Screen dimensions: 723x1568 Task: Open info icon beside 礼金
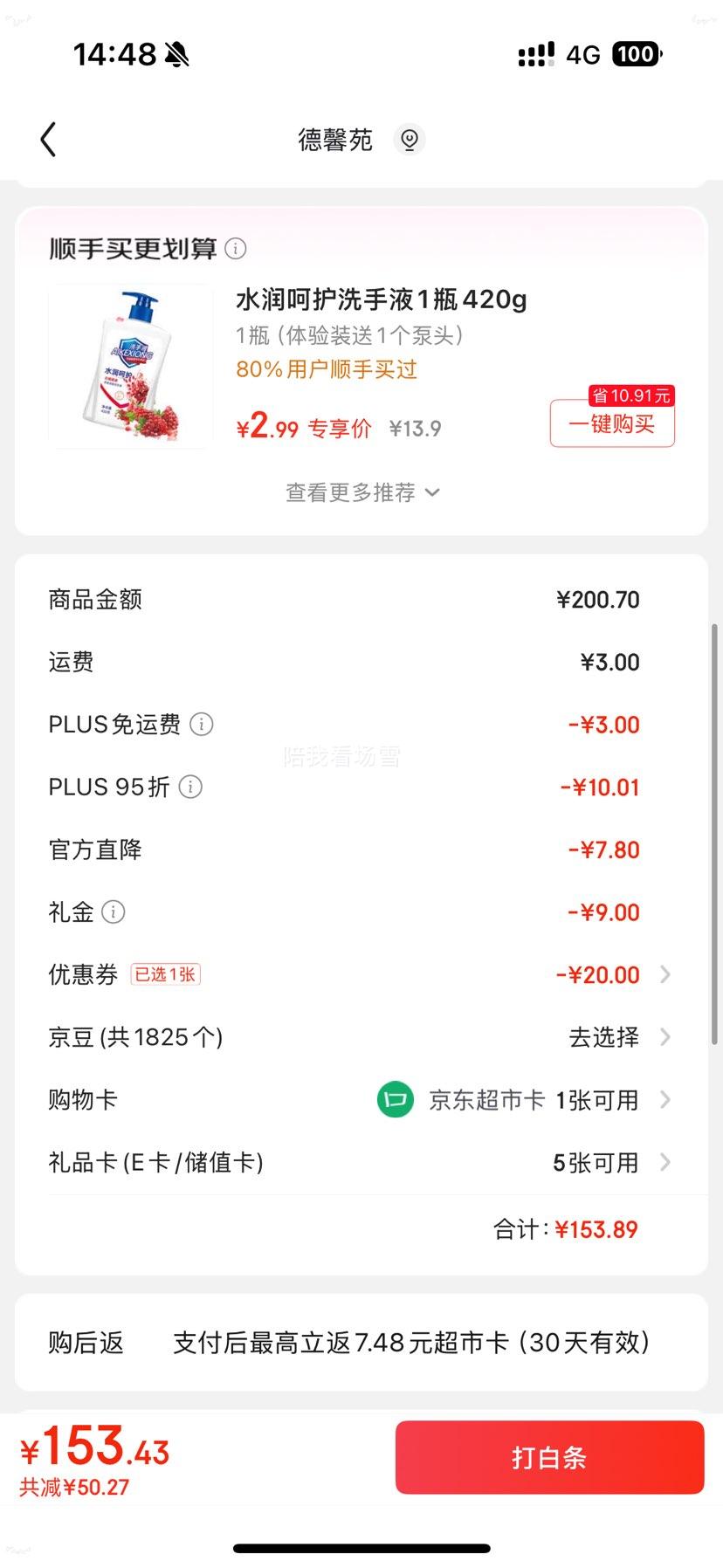click(114, 912)
